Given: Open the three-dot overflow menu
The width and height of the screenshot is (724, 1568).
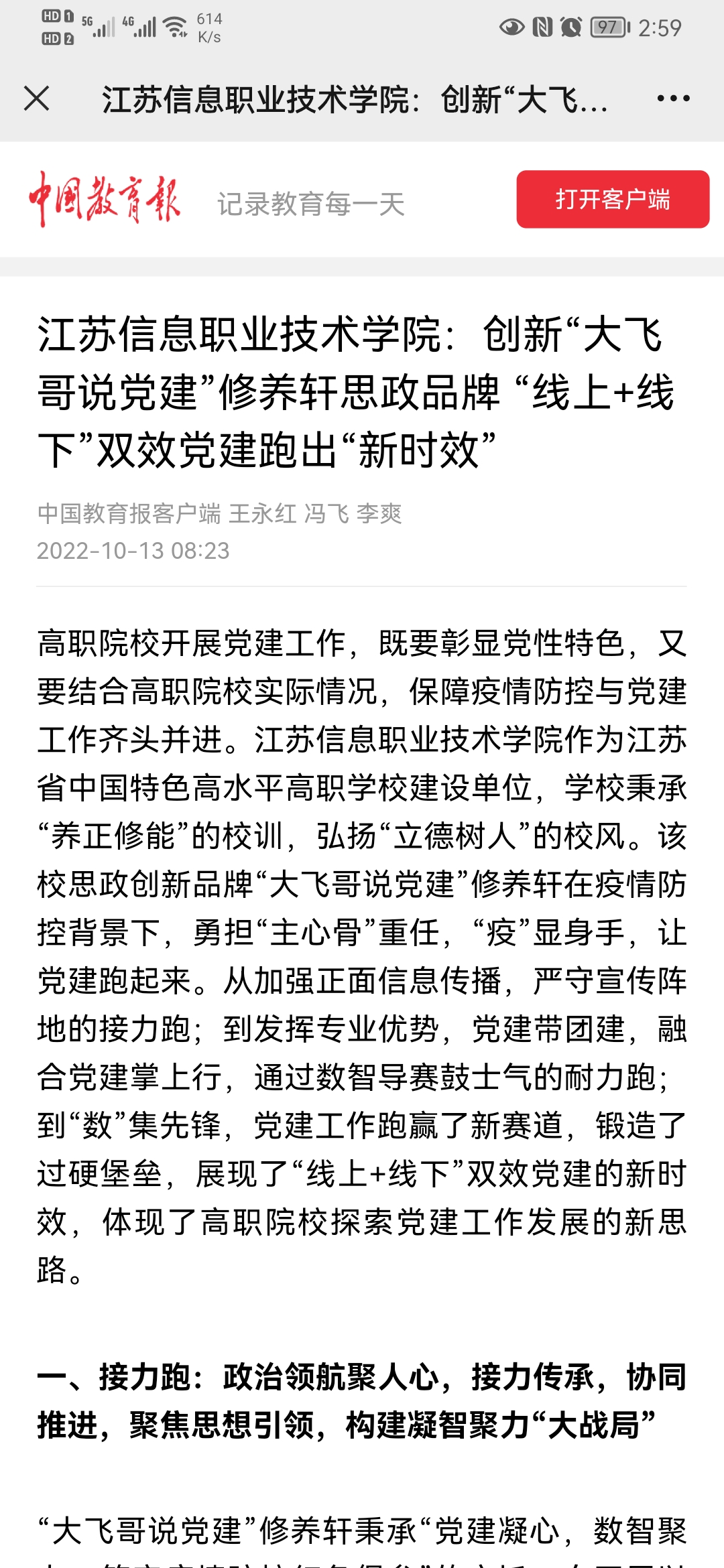Looking at the screenshot, I should coord(673,99).
